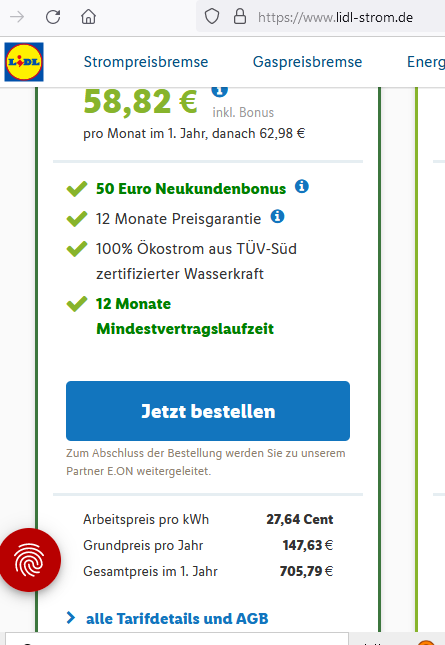Screen dimensions: 445x645
Task: Reload the page in the browser
Action: tap(53, 17)
